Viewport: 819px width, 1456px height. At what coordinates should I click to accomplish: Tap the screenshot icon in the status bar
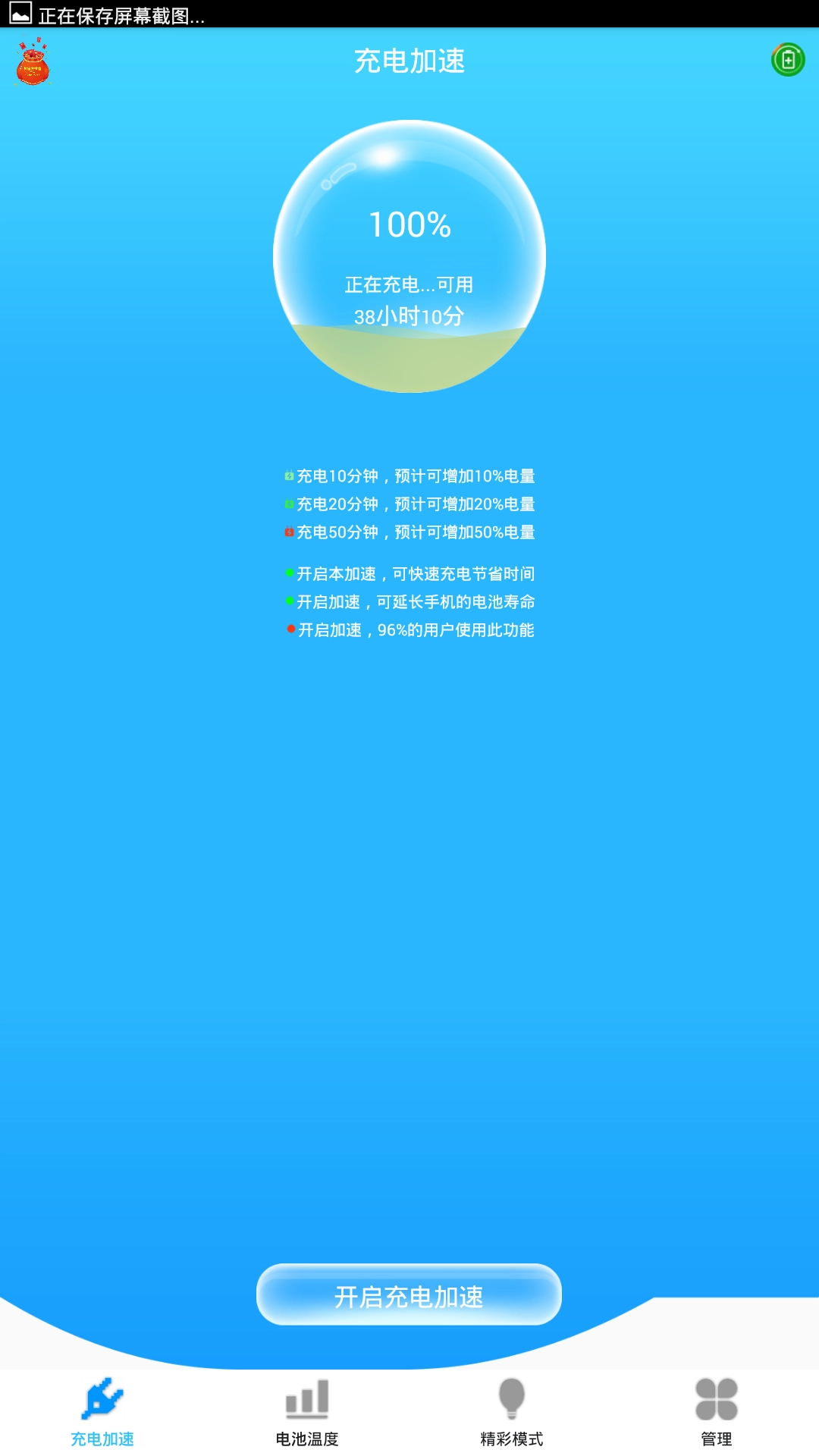coord(17,13)
